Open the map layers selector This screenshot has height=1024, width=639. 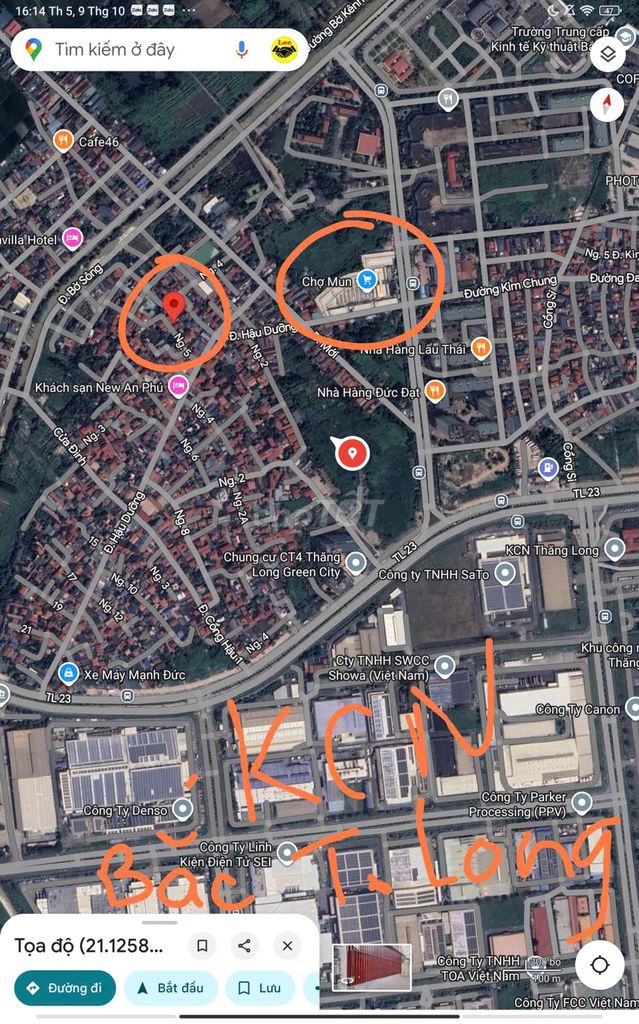pyautogui.click(x=607, y=55)
